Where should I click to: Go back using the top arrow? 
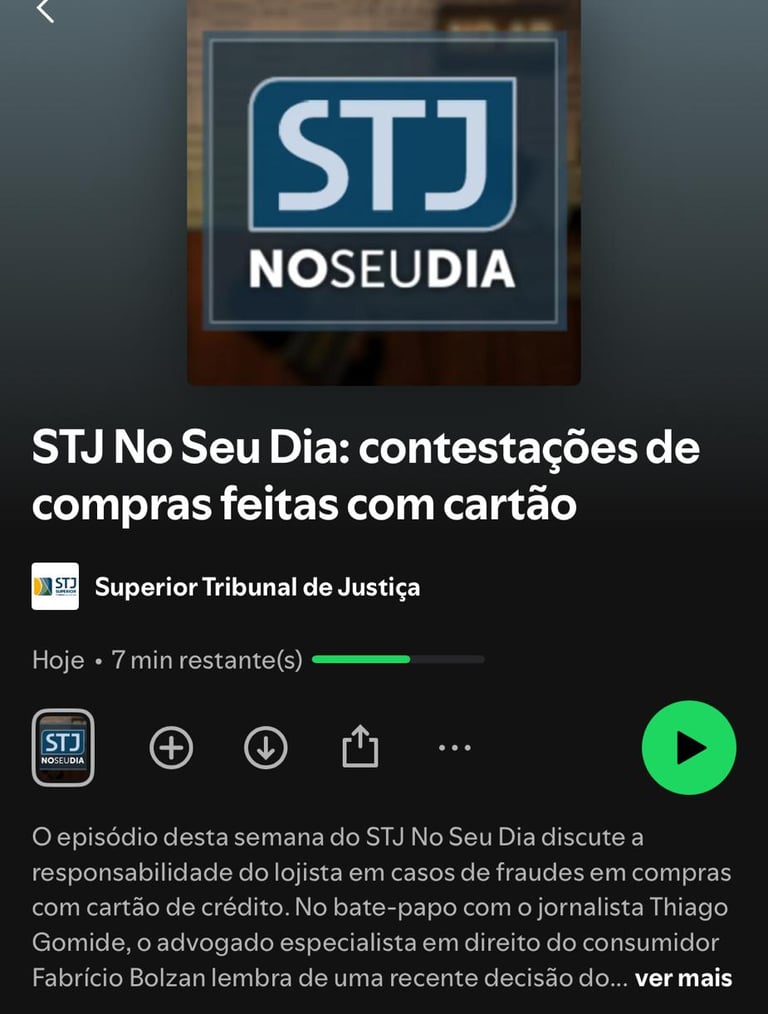pyautogui.click(x=44, y=11)
